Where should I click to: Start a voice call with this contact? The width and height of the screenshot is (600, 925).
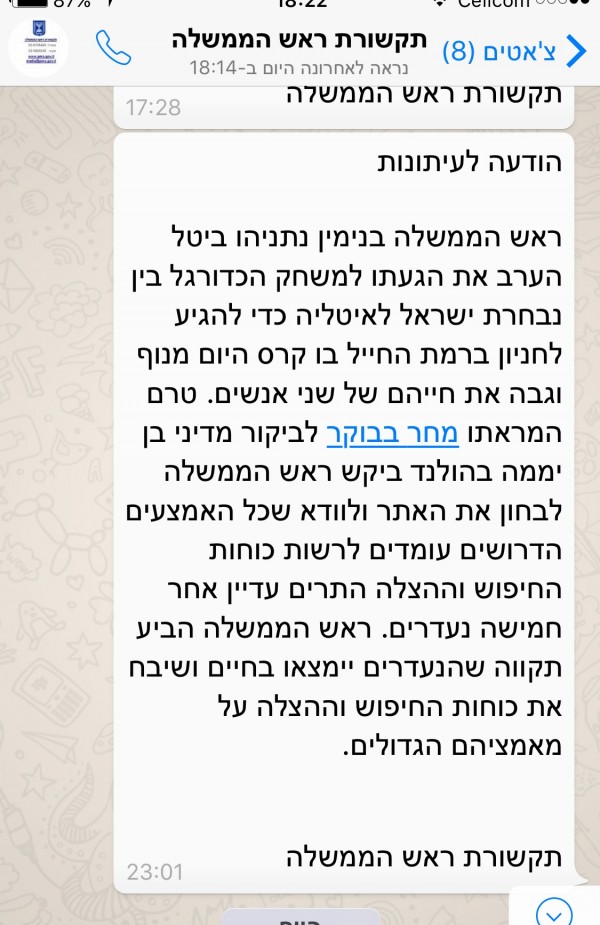[113, 46]
